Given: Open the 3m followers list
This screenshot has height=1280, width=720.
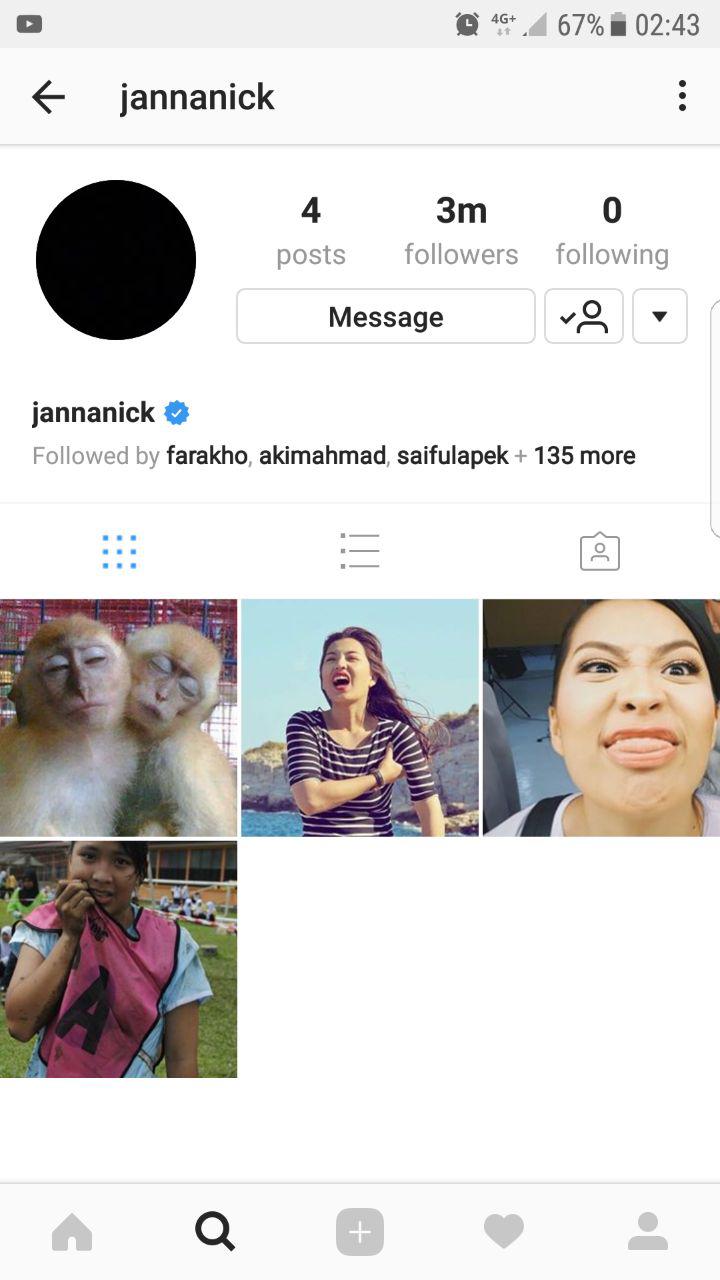Looking at the screenshot, I should tap(461, 230).
